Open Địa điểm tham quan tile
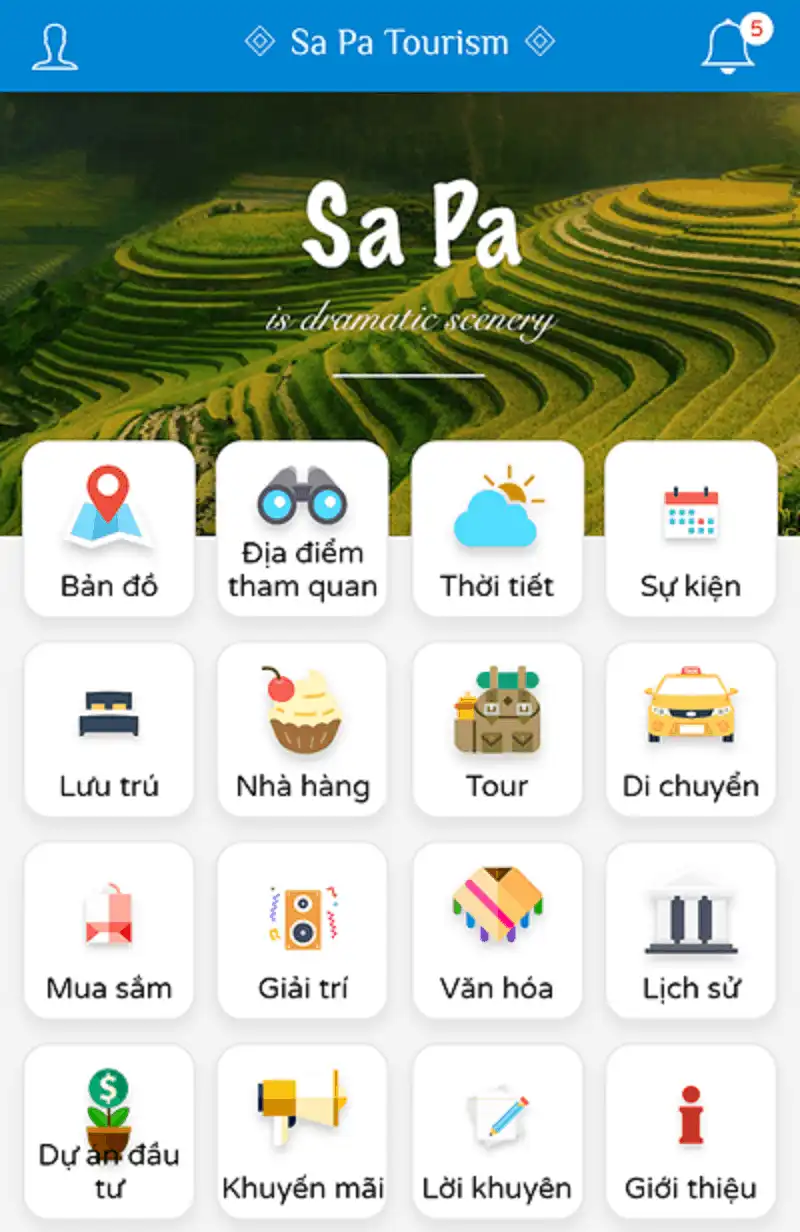 pos(302,530)
